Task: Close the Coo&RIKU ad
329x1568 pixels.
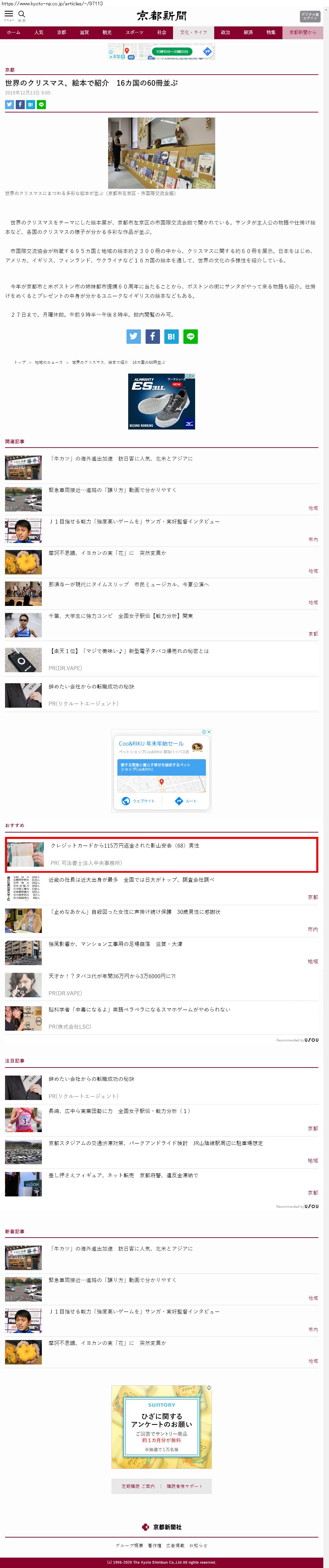Action: click(209, 732)
